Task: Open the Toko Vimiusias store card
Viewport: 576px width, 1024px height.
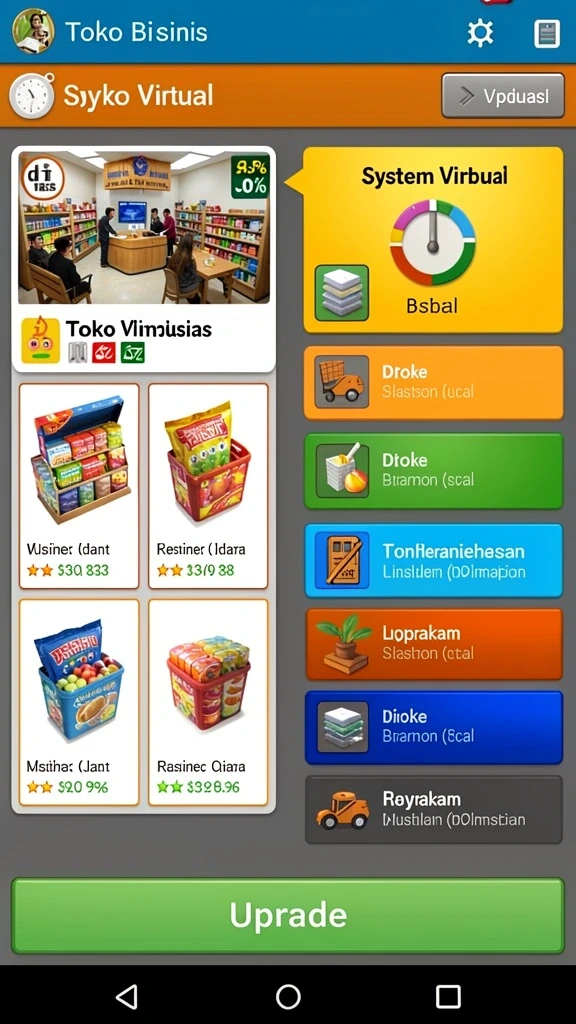Action: pyautogui.click(x=144, y=259)
